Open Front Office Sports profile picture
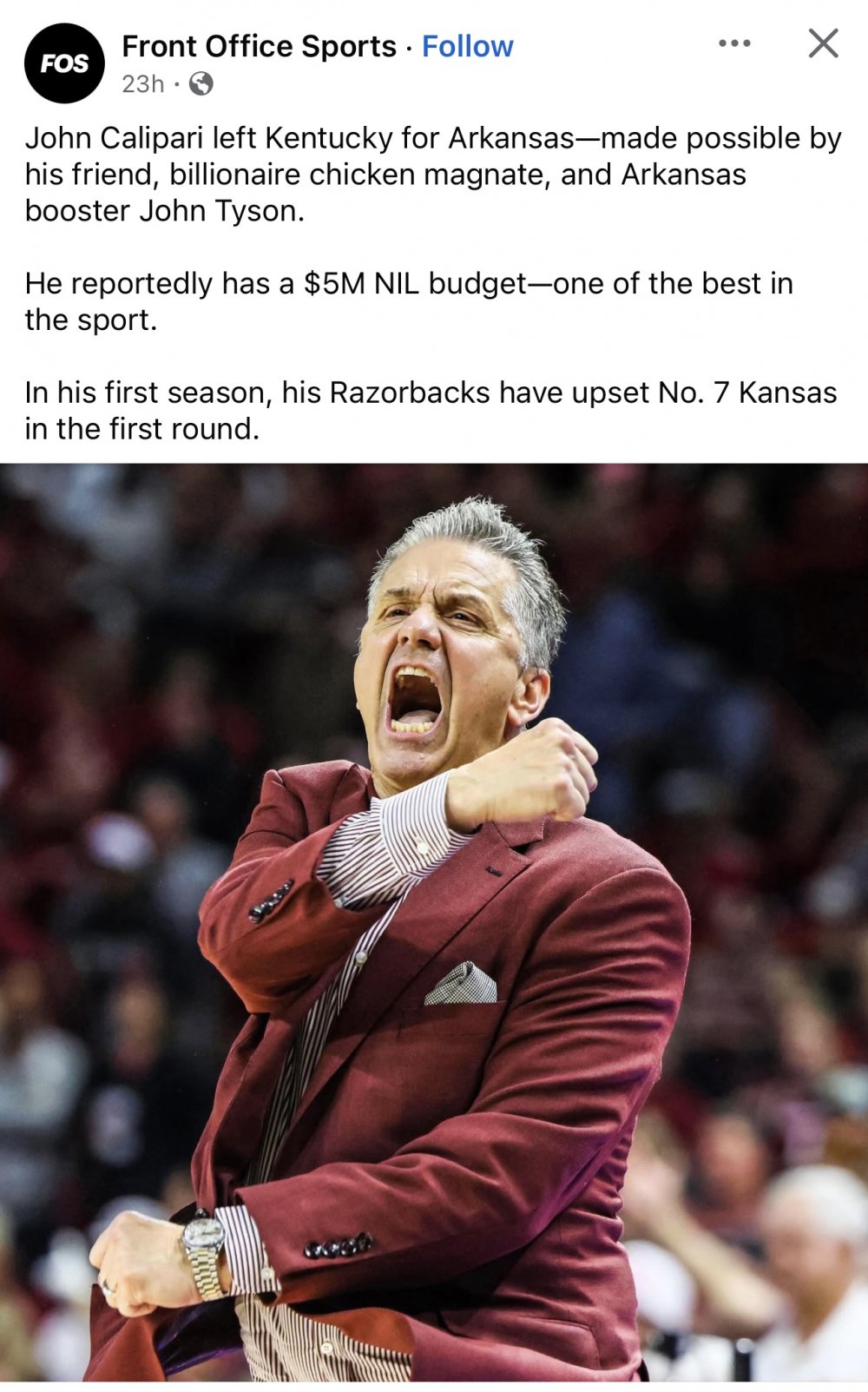The width and height of the screenshot is (868, 1392). coord(64,63)
